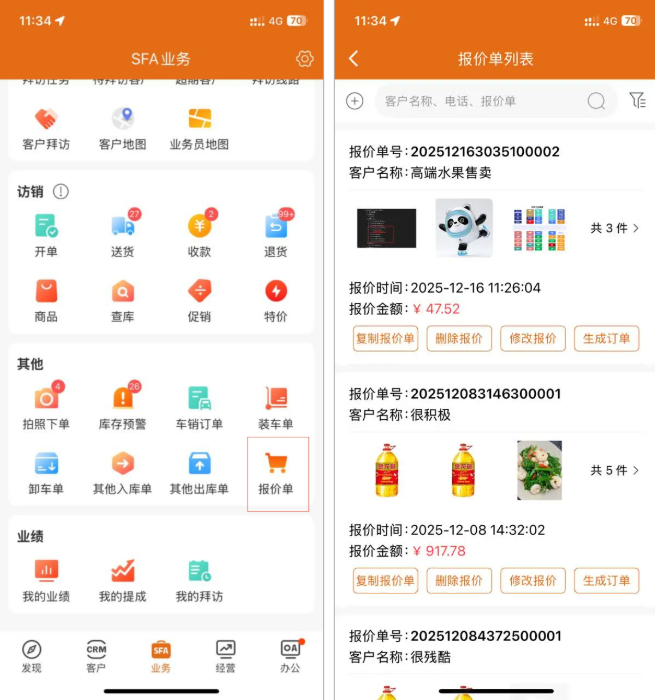655x700 pixels.
Task: Open the quotation list filter
Action: coord(637,100)
